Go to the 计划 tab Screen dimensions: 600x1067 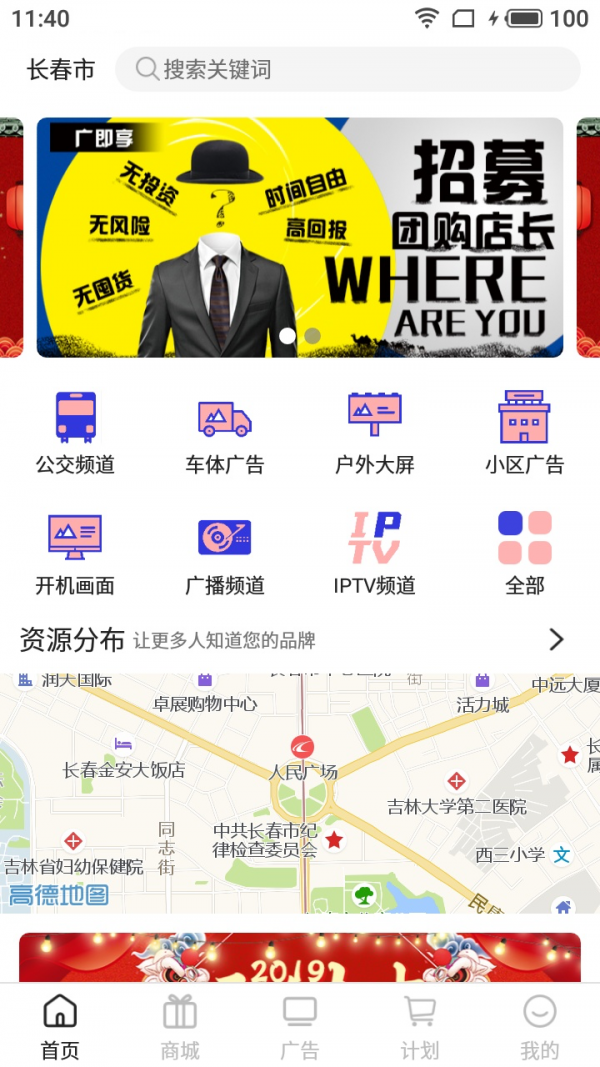[x=420, y=1027]
